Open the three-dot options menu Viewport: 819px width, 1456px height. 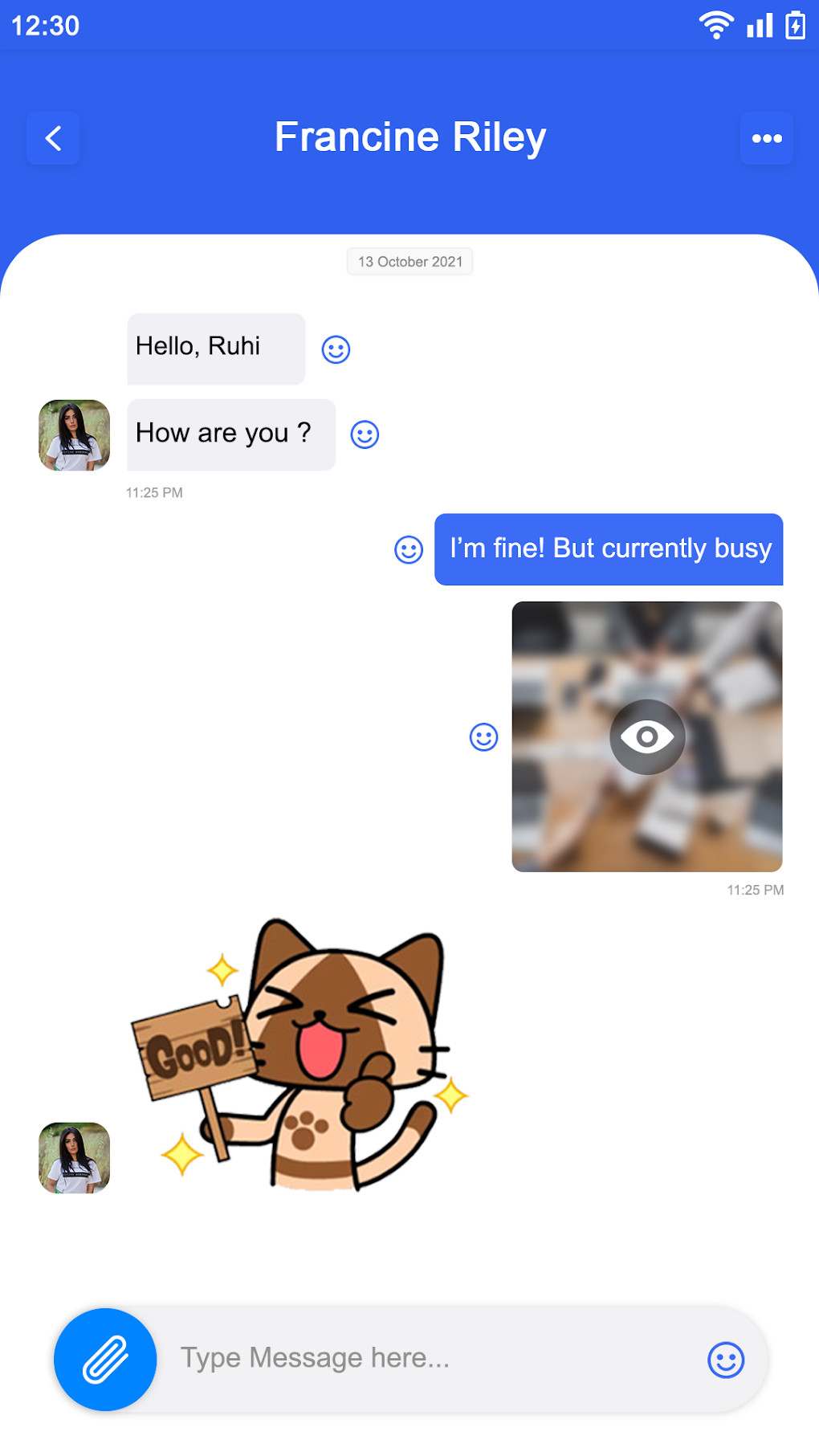tap(766, 138)
